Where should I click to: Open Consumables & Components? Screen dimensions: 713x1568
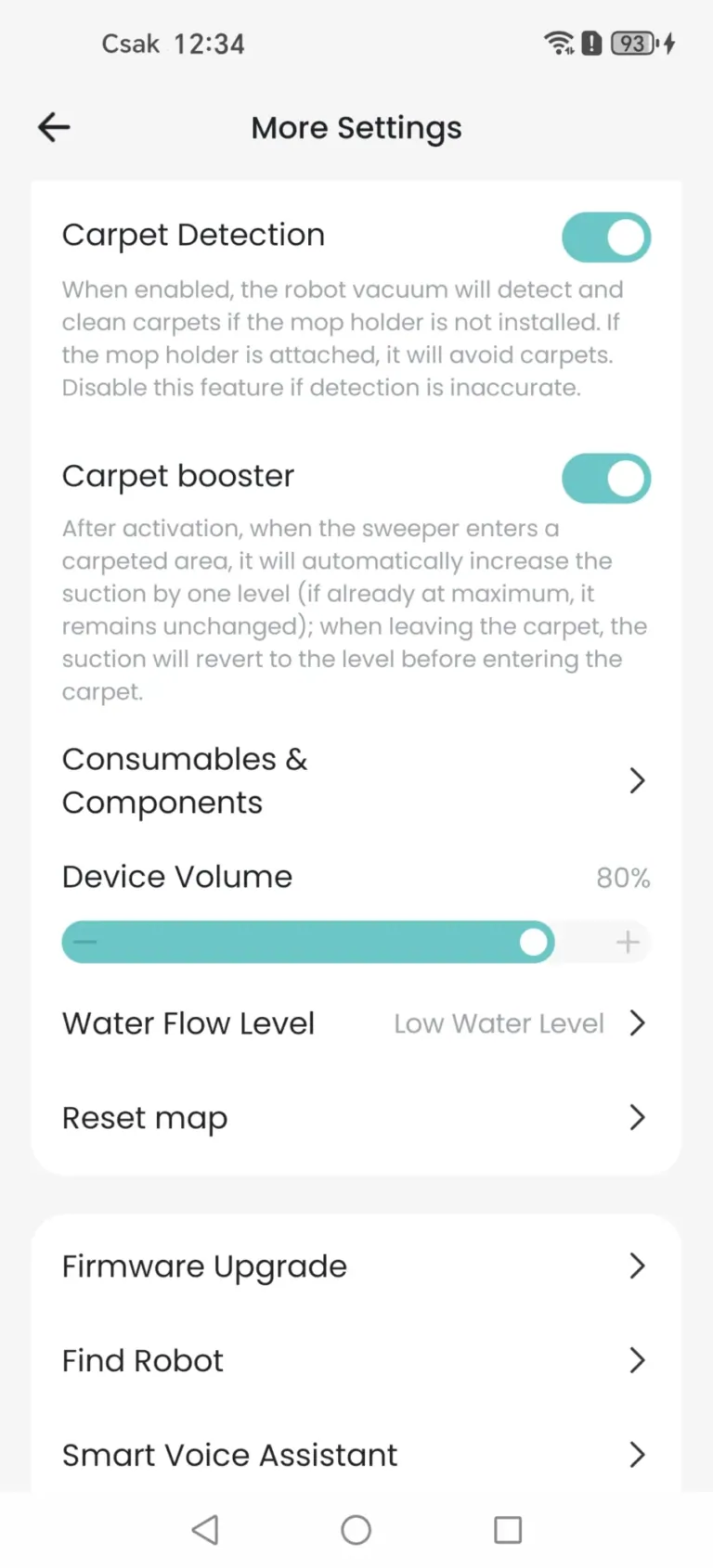click(x=356, y=780)
